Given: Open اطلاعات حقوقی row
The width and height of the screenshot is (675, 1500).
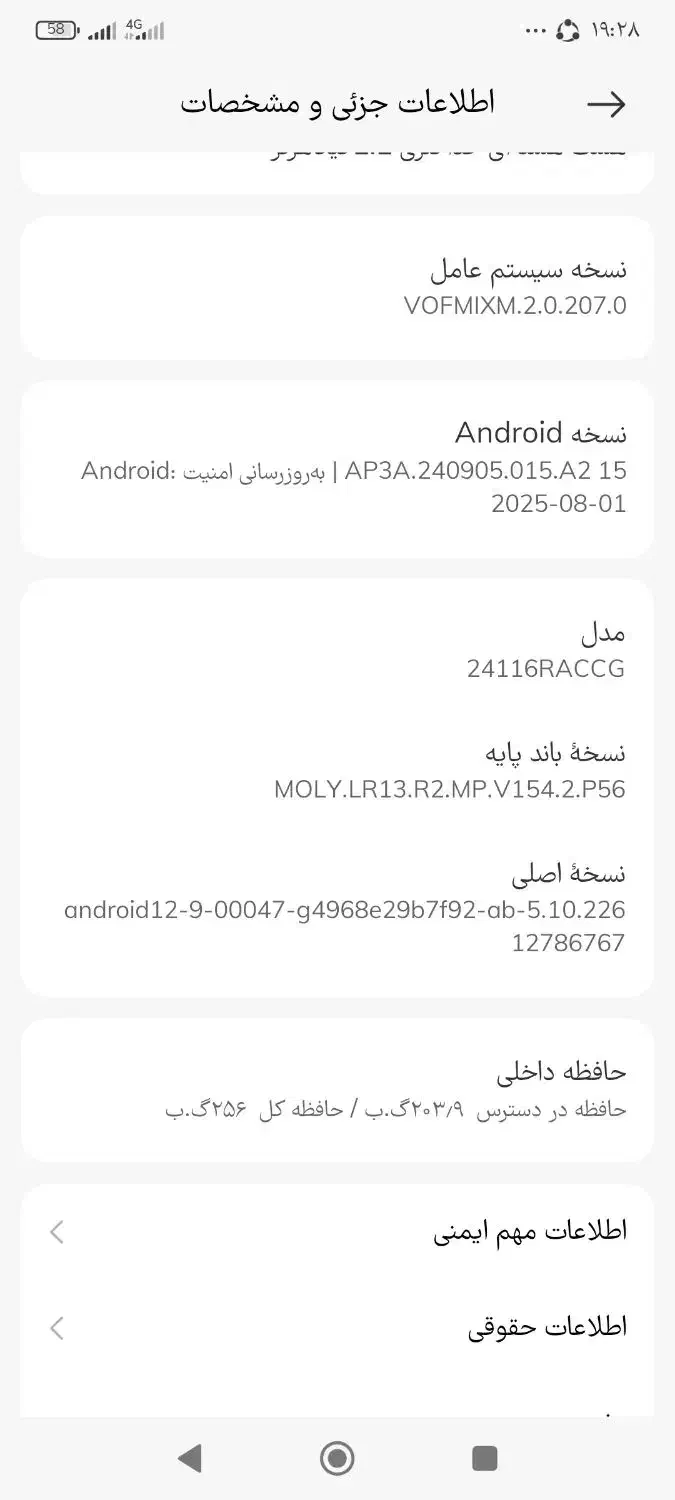Looking at the screenshot, I should (337, 1328).
